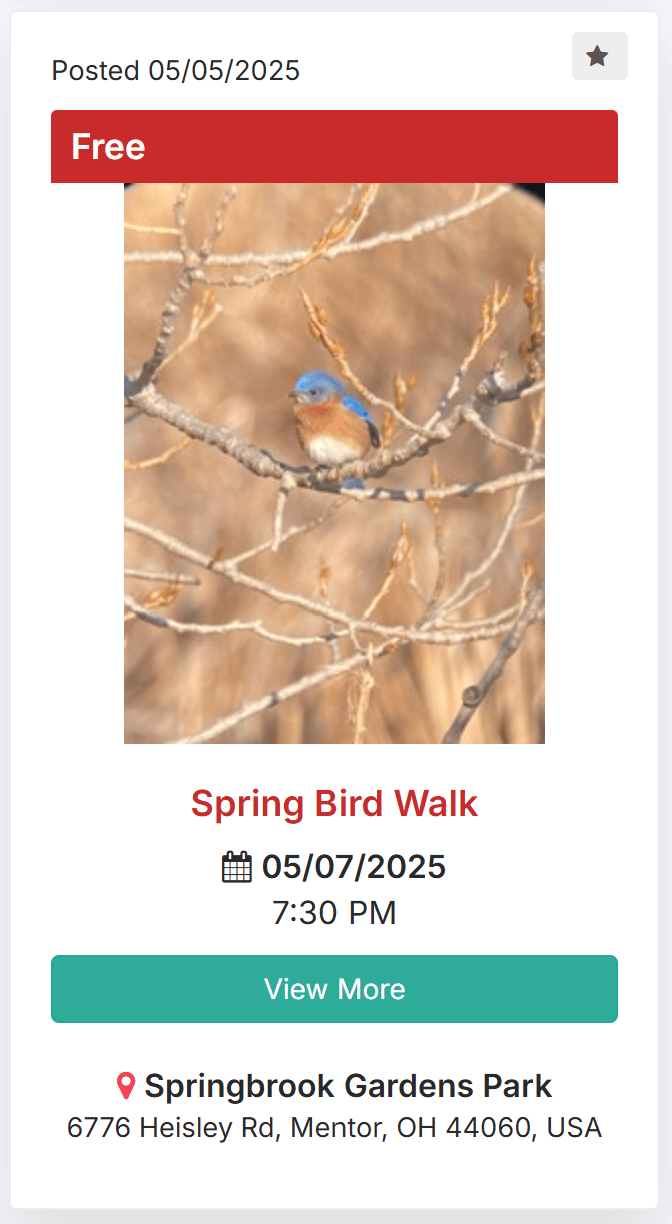Tap the View More button
Viewport: 672px width, 1224px height.
(x=334, y=989)
